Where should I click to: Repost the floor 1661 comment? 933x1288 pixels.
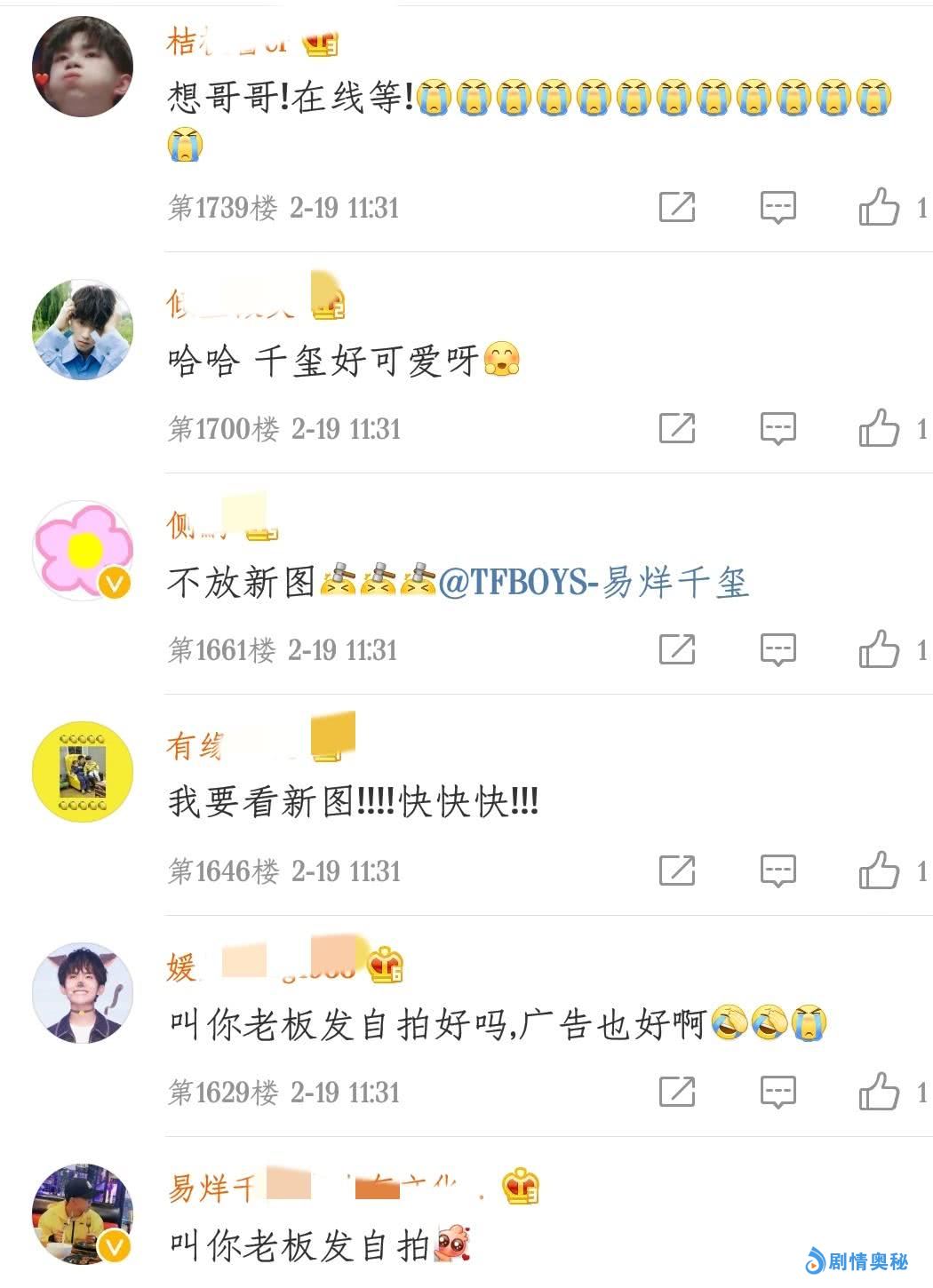coord(676,649)
